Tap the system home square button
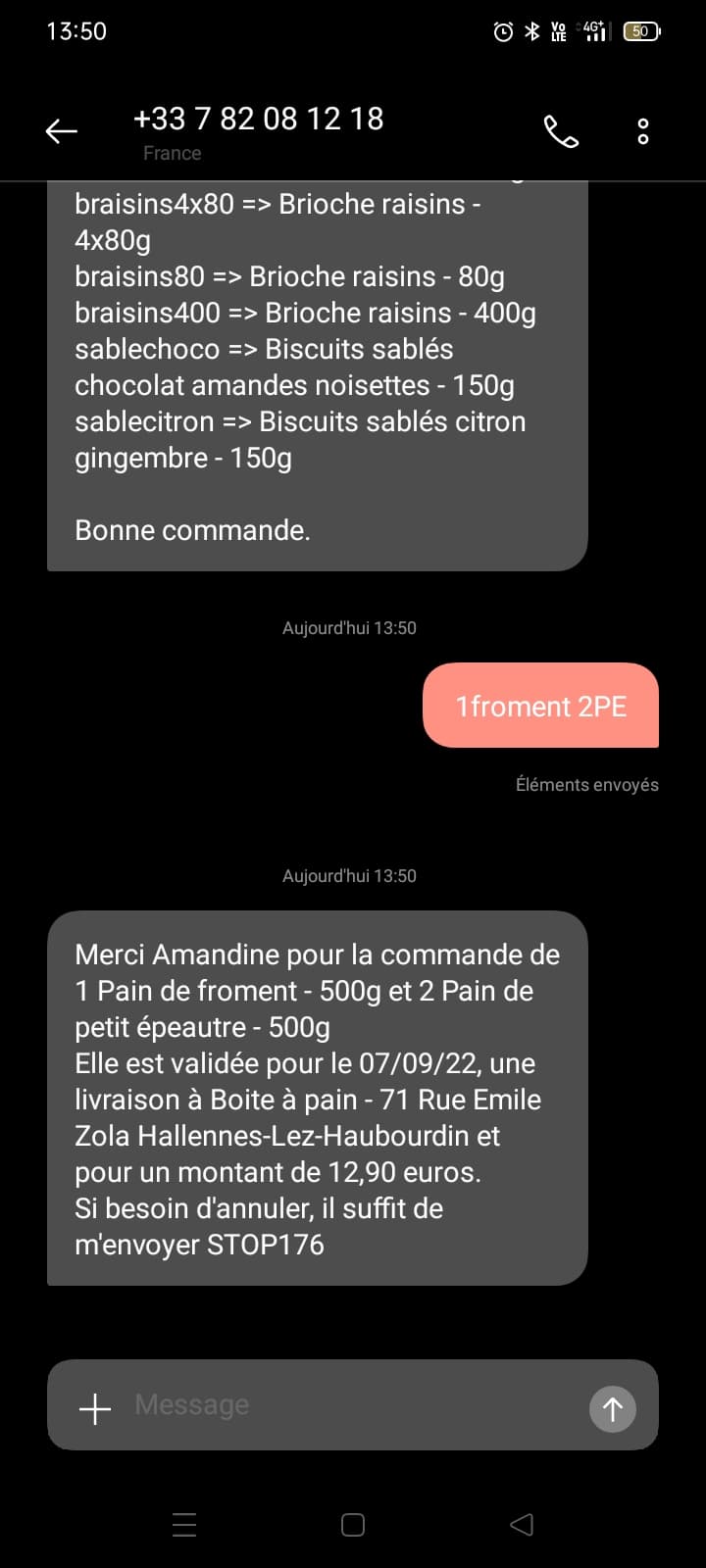The image size is (706, 1568). click(x=353, y=1524)
